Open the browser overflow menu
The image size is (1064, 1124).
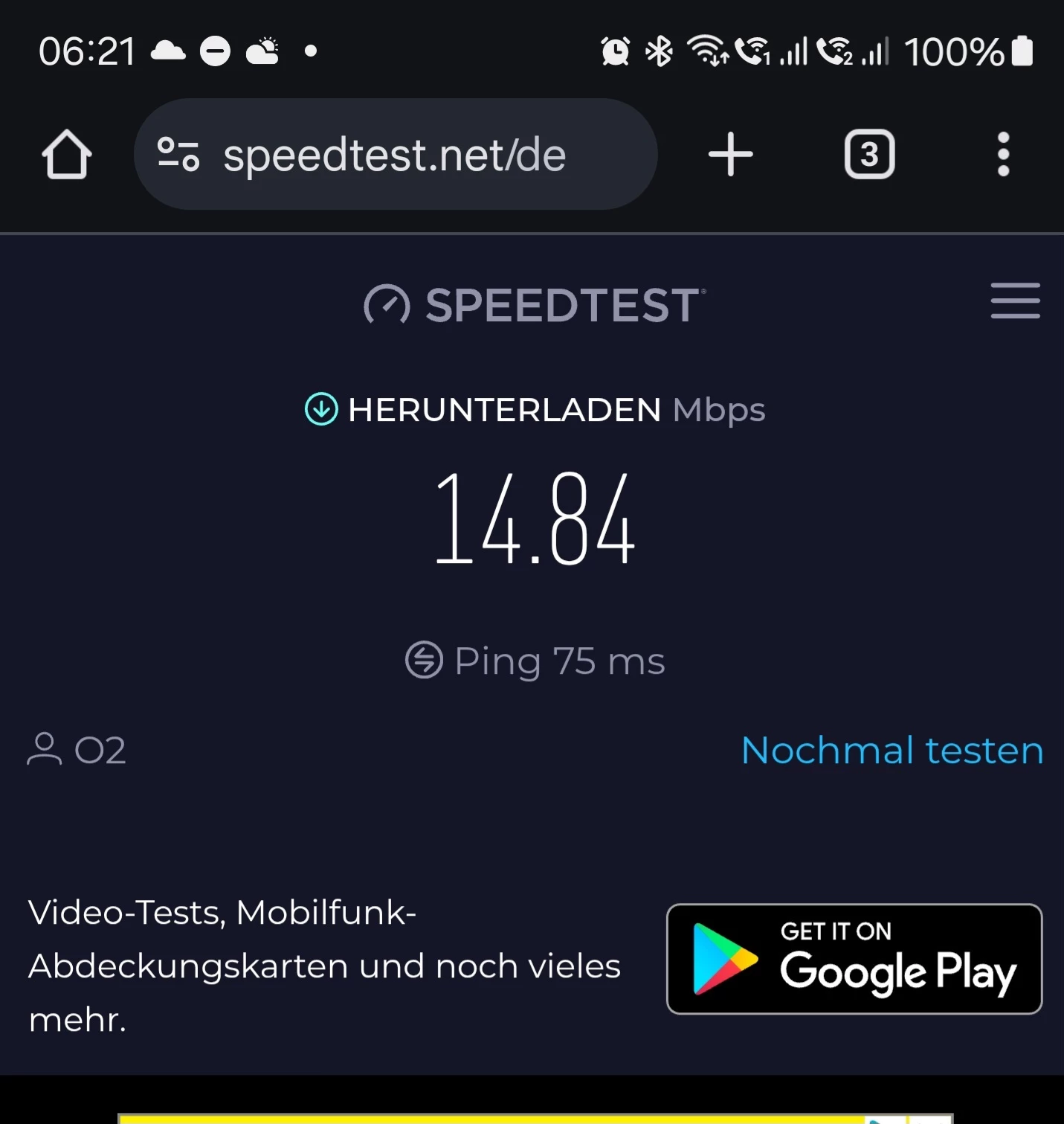click(x=1003, y=155)
